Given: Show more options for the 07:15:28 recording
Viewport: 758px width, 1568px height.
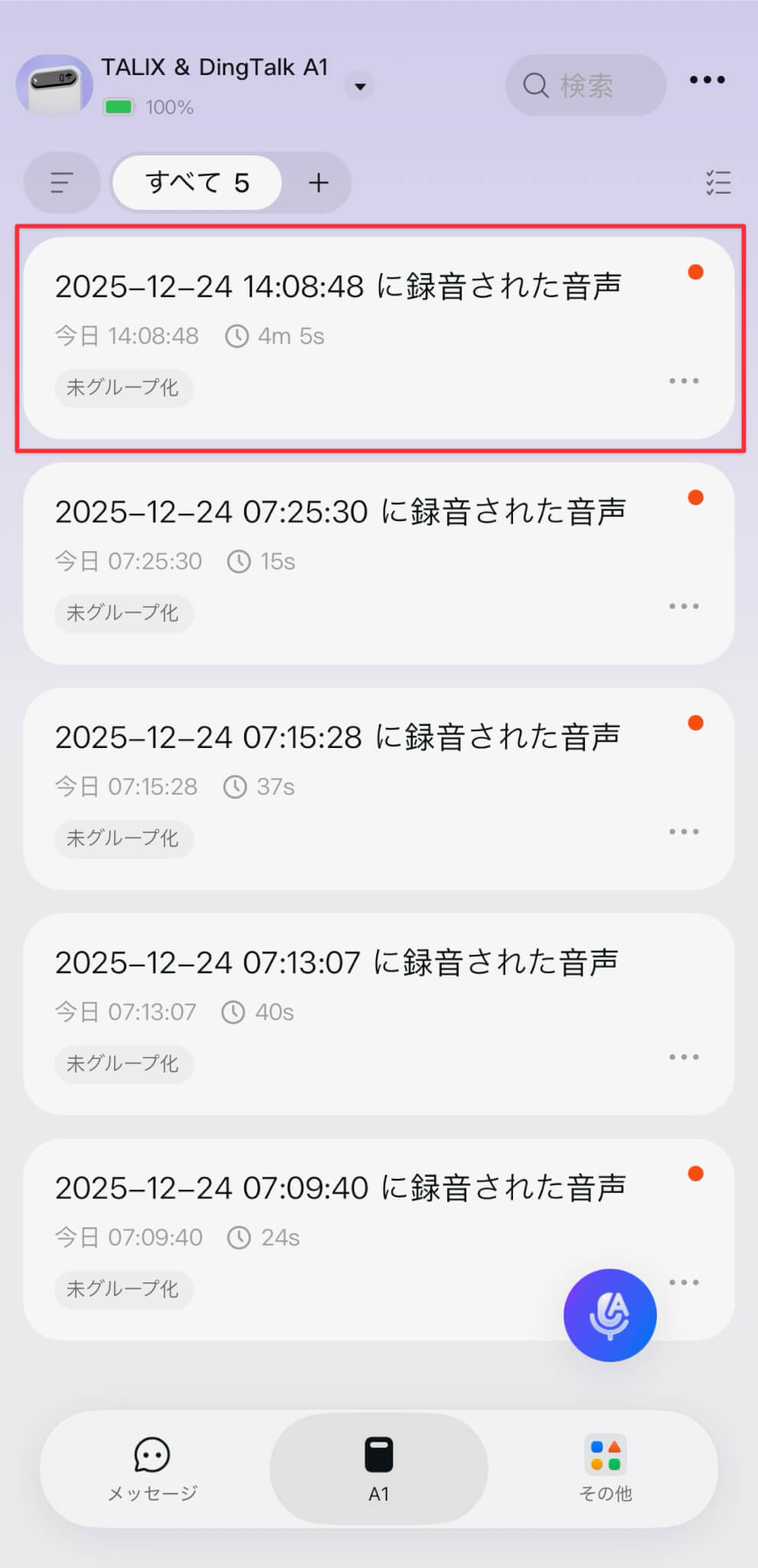Looking at the screenshot, I should pos(684,831).
